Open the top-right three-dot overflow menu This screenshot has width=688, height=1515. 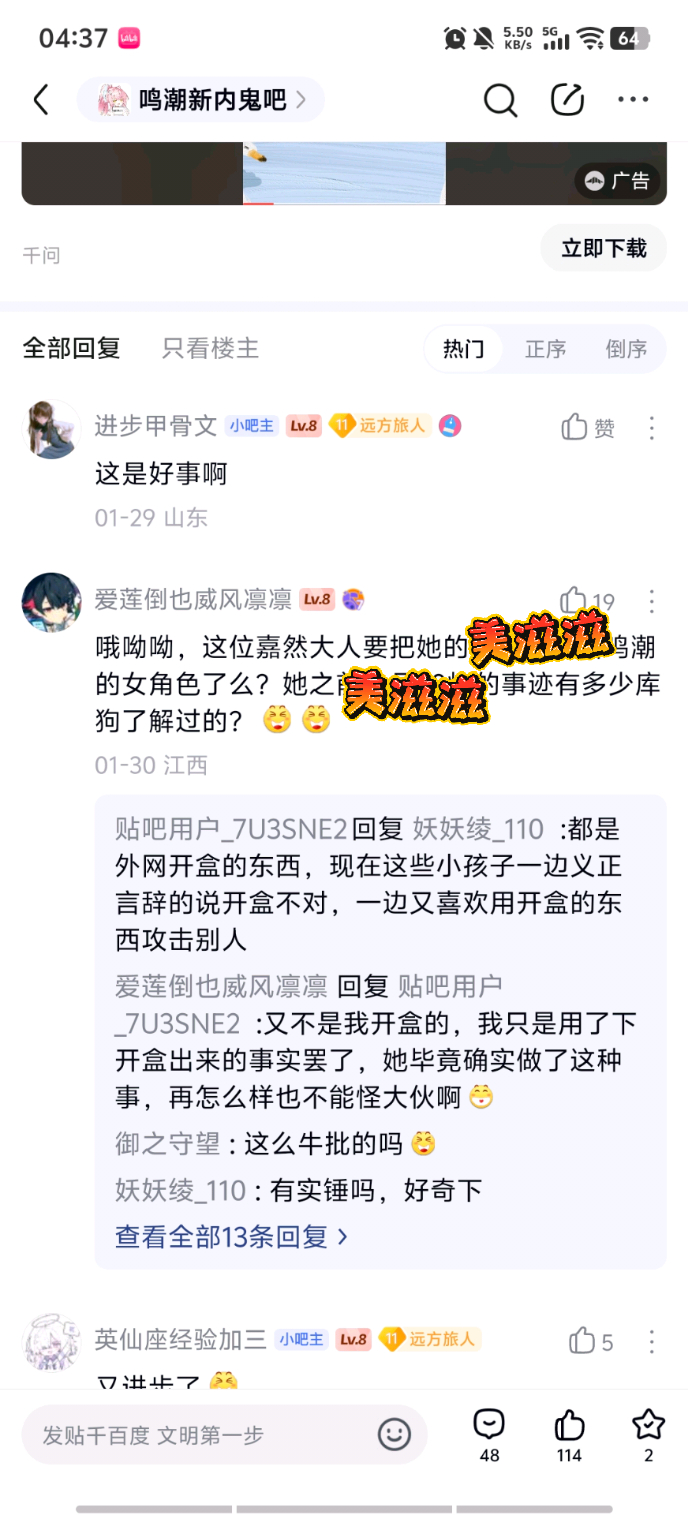634,100
